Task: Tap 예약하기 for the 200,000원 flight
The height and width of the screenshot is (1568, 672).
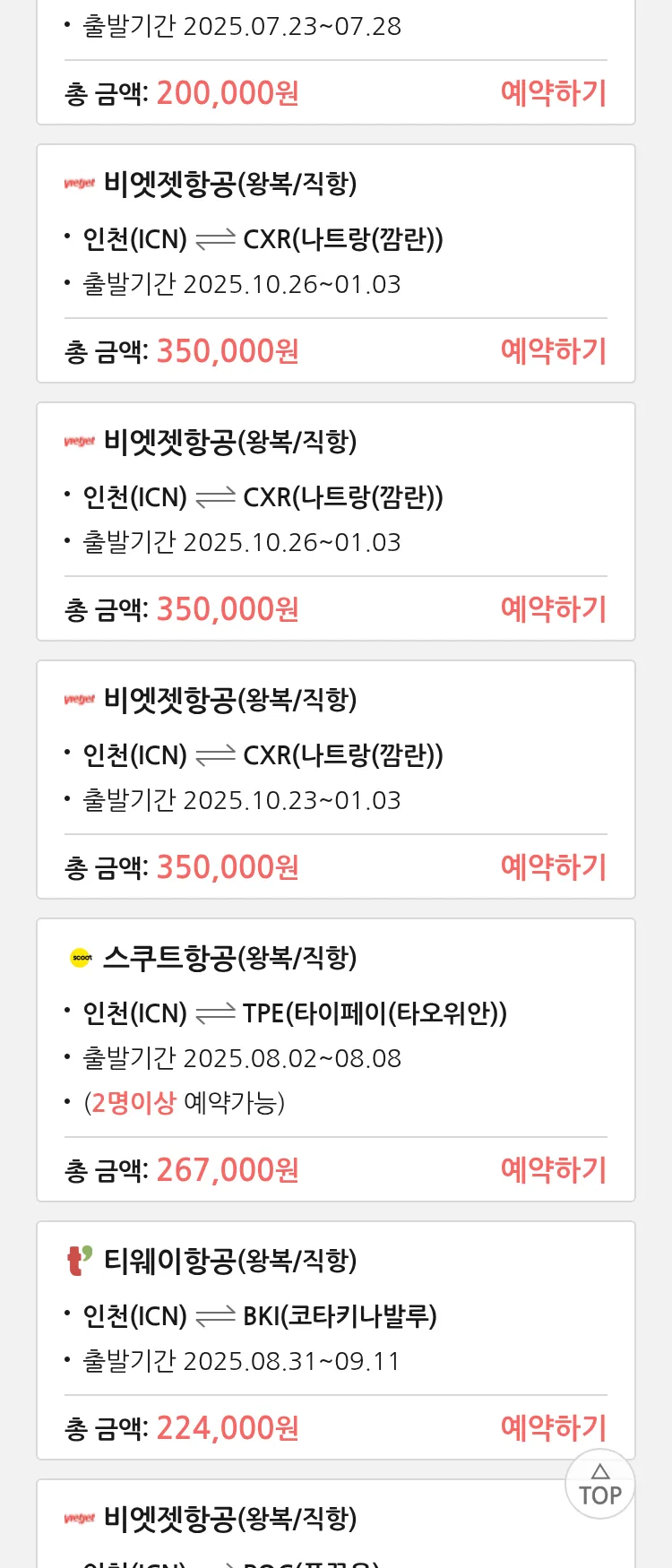Action: click(553, 93)
